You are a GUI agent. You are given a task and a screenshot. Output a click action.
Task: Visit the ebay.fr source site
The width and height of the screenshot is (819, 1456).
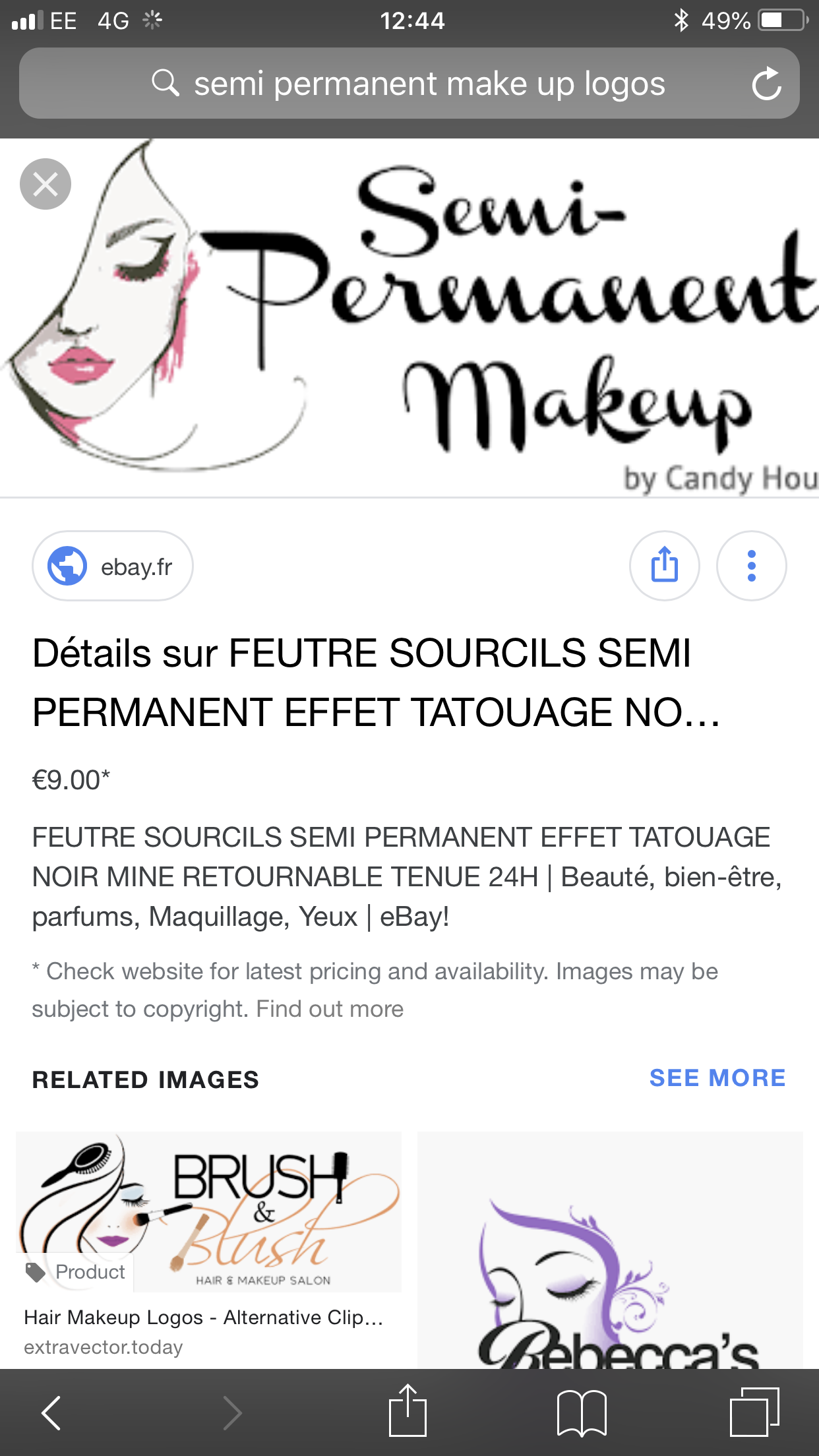click(113, 566)
